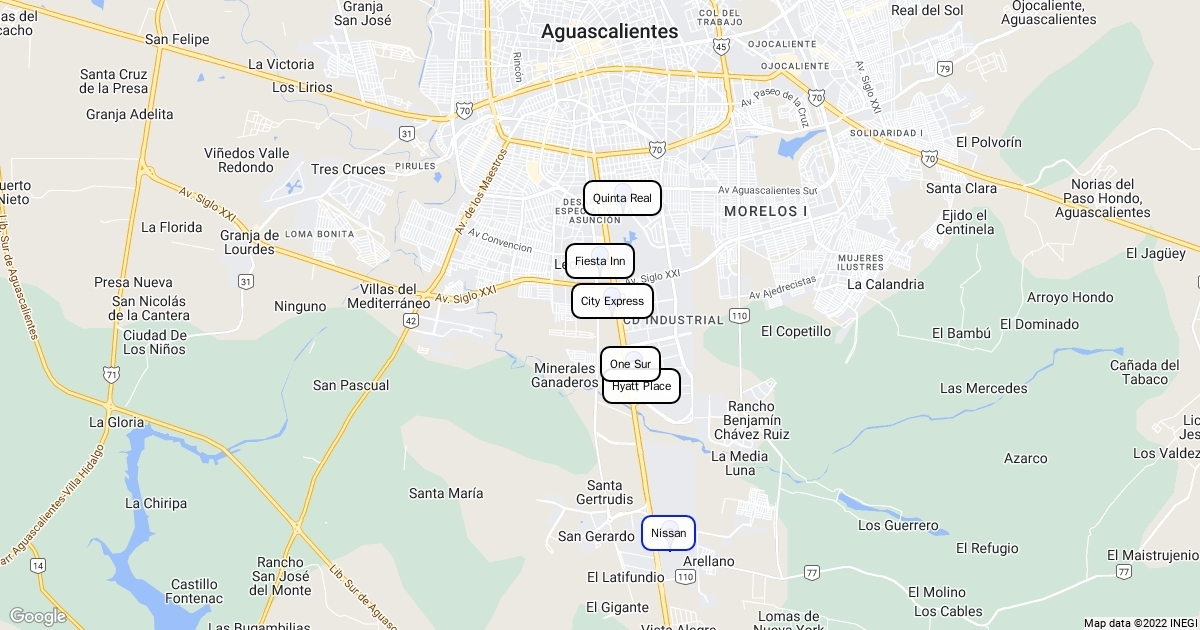Open the Fiesta Inn marker
This screenshot has height=630, width=1200.
coord(600,261)
